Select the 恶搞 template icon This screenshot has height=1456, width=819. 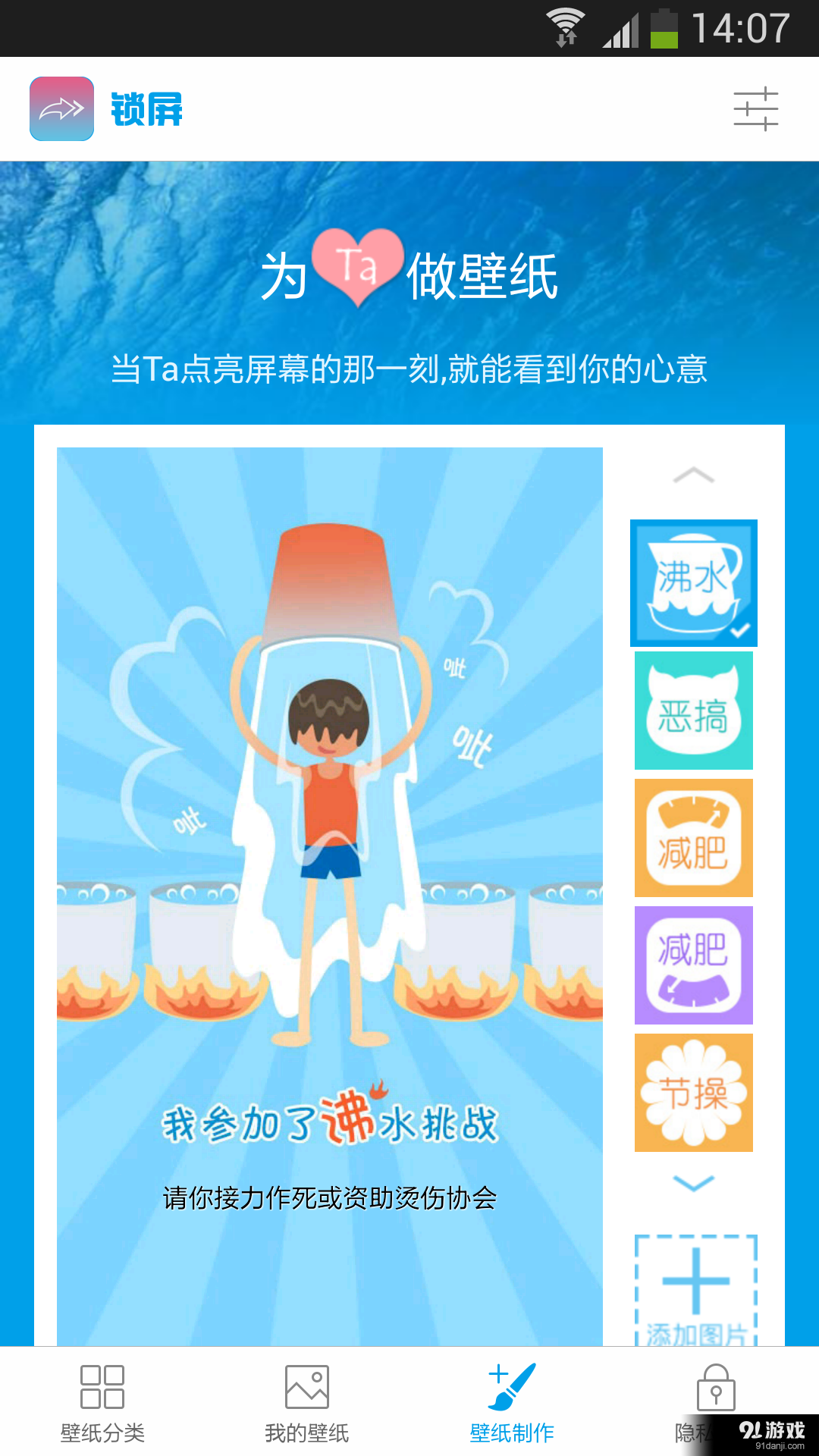(x=693, y=711)
